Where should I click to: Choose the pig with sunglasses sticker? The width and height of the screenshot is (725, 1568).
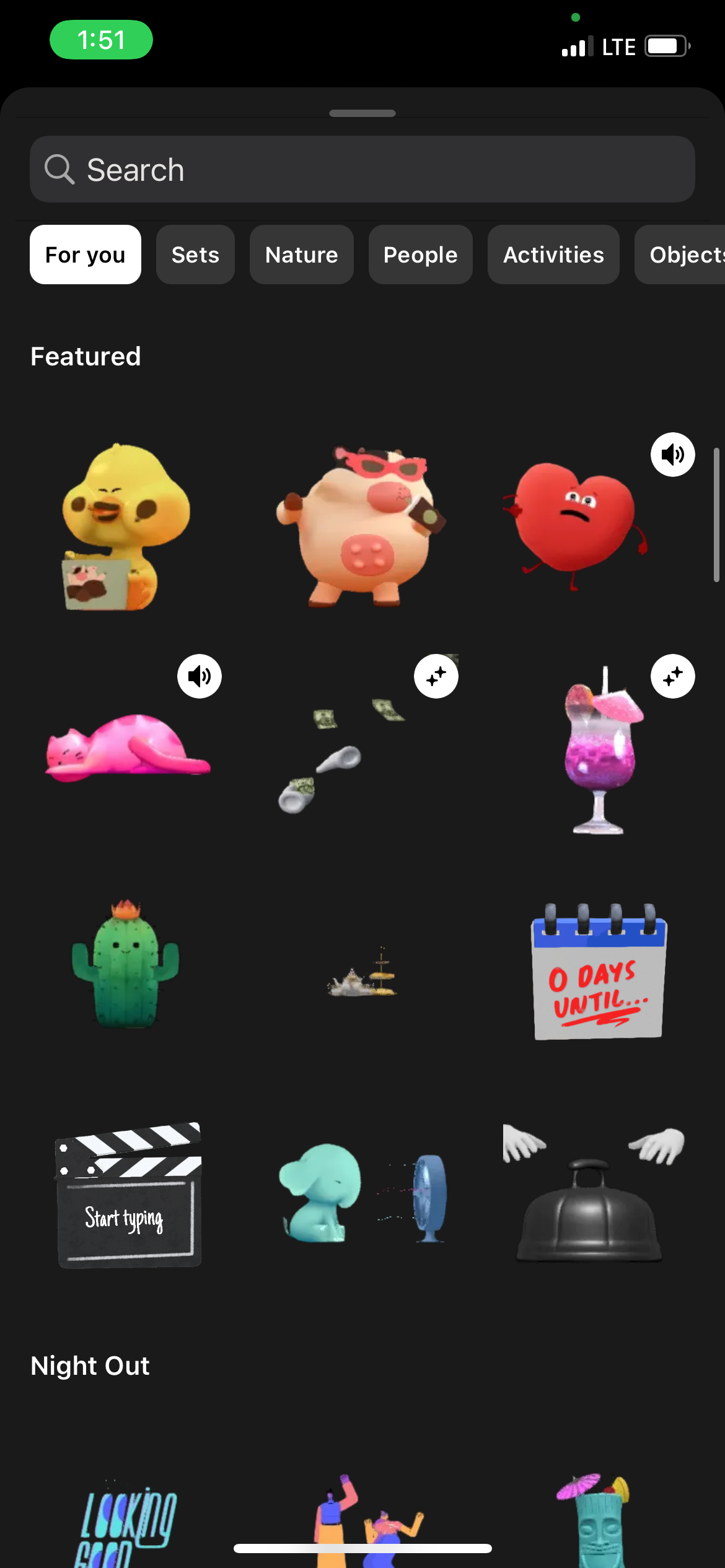click(361, 526)
